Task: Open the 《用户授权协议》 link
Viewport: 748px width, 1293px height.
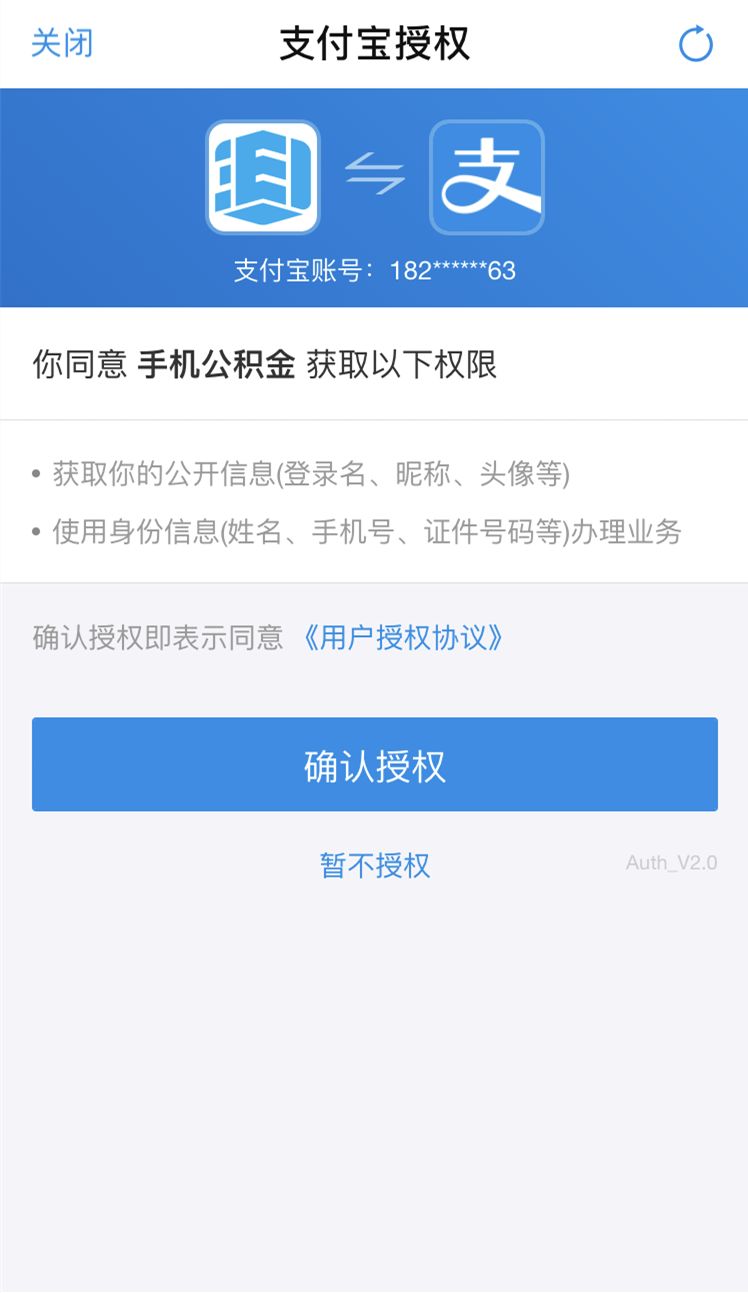Action: pyautogui.click(x=401, y=638)
